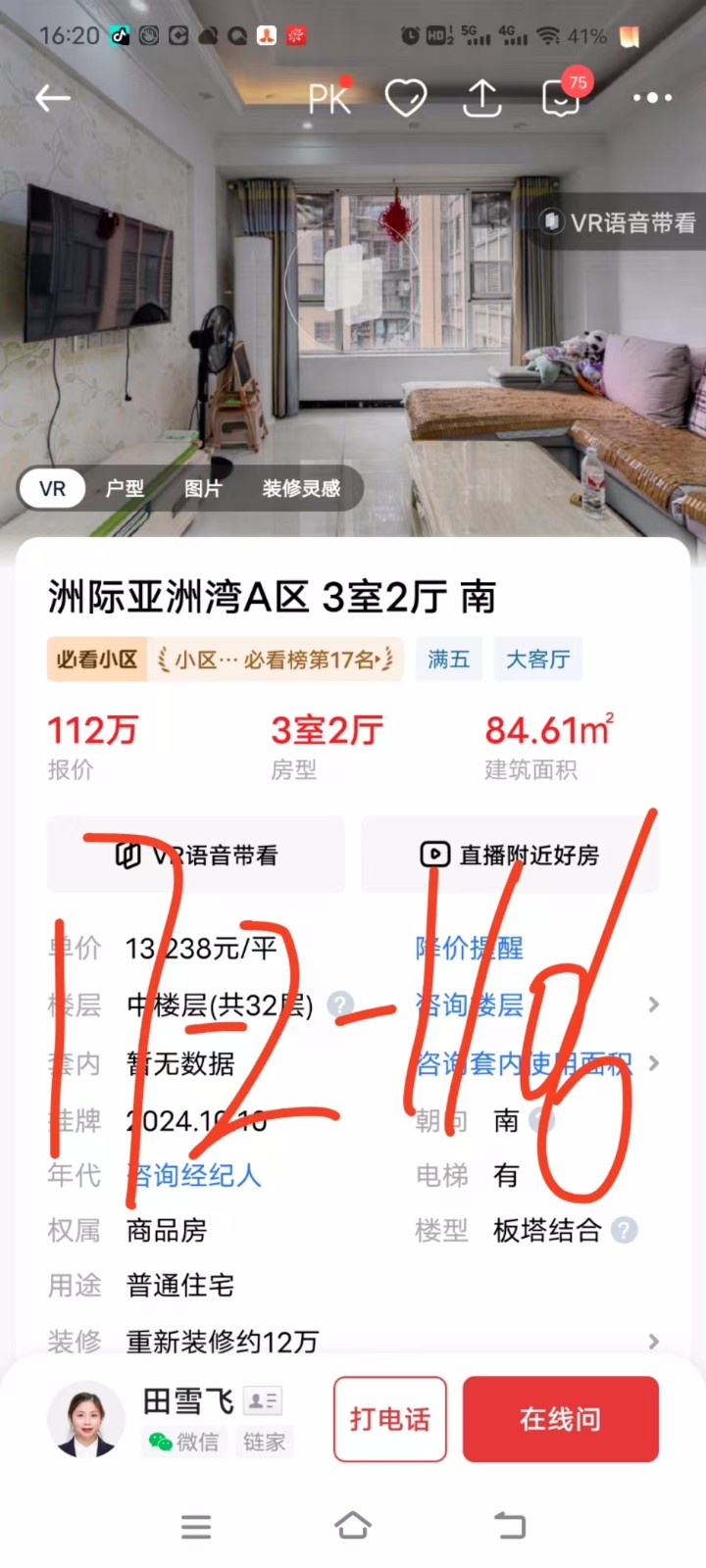The width and height of the screenshot is (706, 1568).
Task: Set a 降价提醒 price alert
Action: (470, 948)
